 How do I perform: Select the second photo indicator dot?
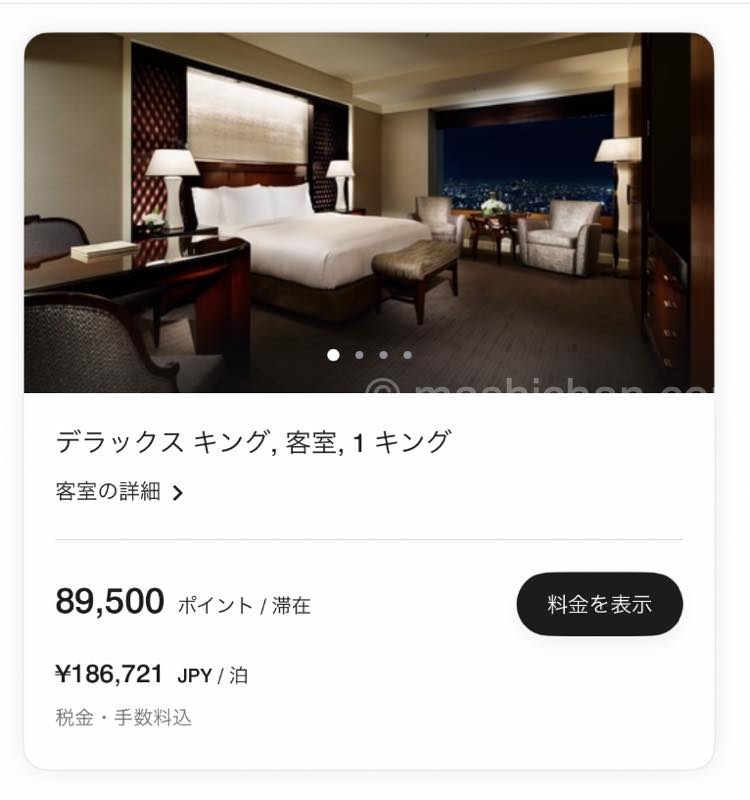pos(359,355)
